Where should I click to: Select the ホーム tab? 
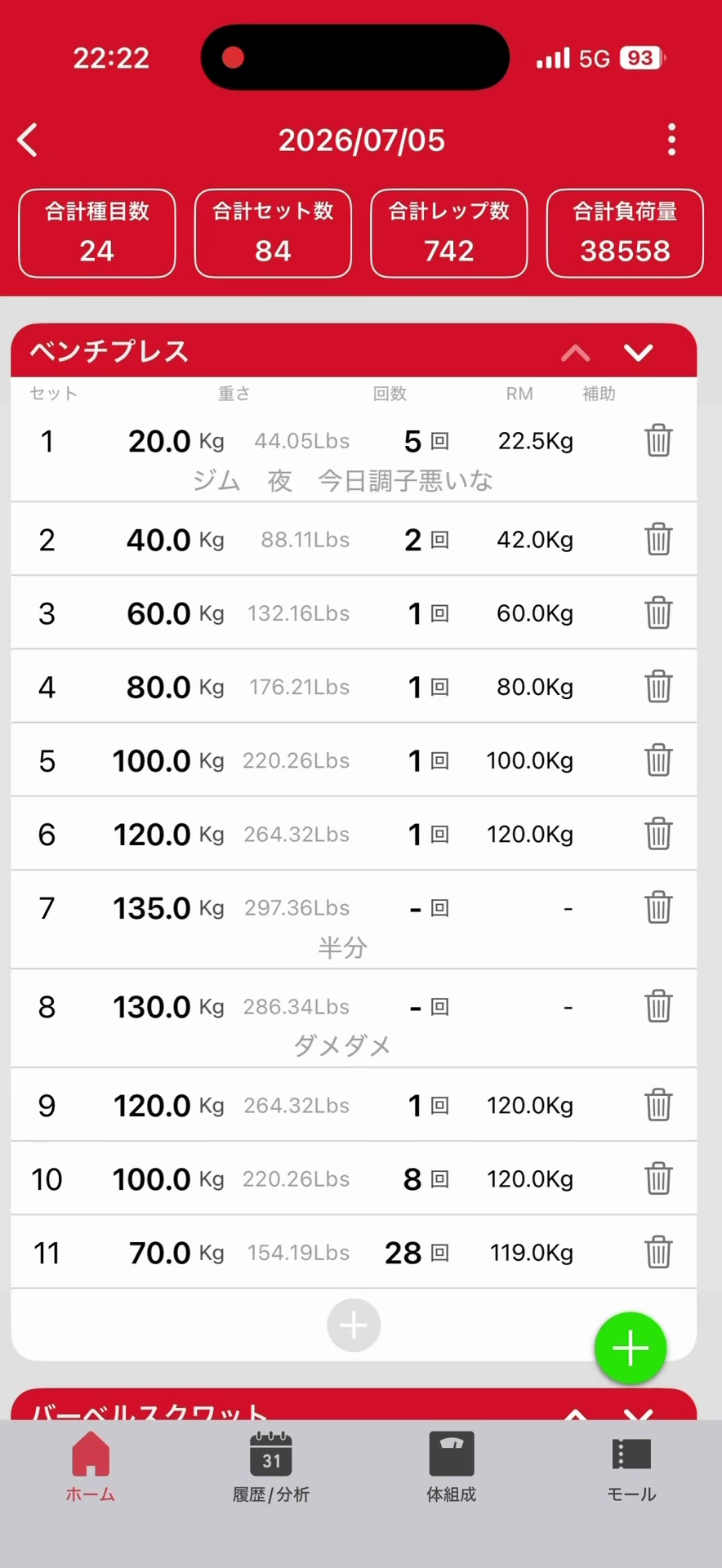click(x=91, y=1468)
